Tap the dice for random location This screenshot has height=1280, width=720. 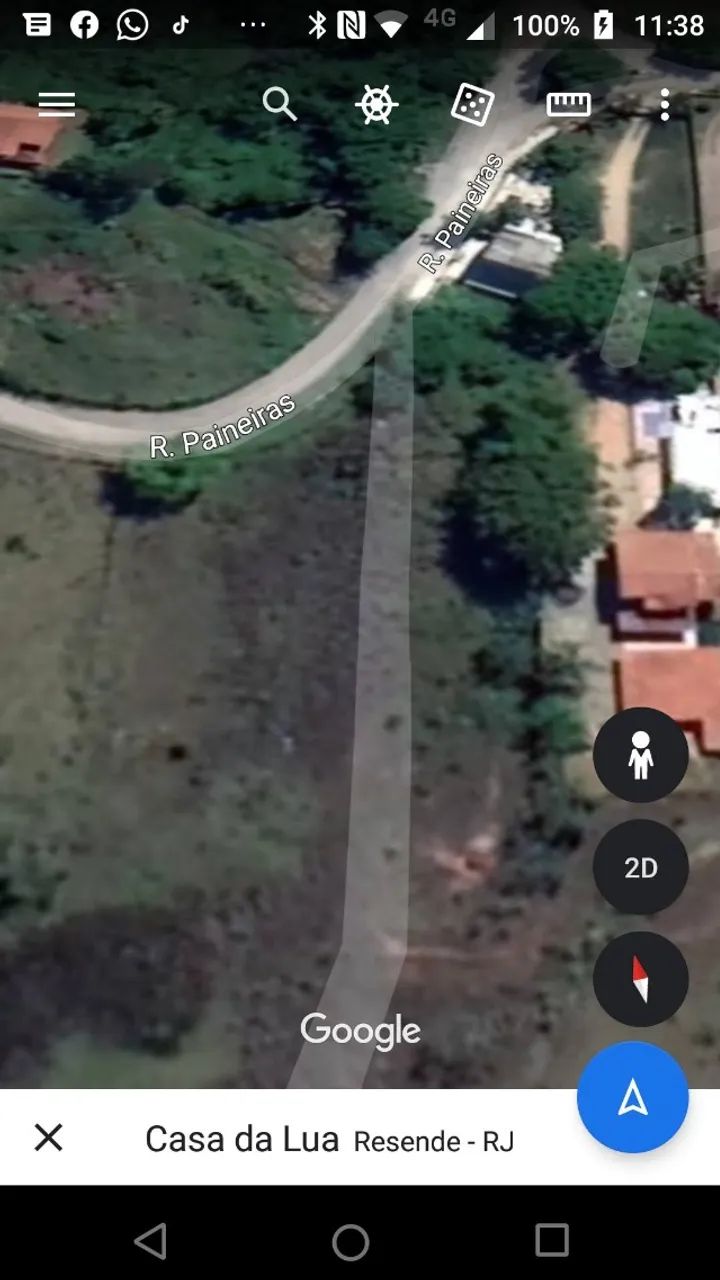[472, 104]
